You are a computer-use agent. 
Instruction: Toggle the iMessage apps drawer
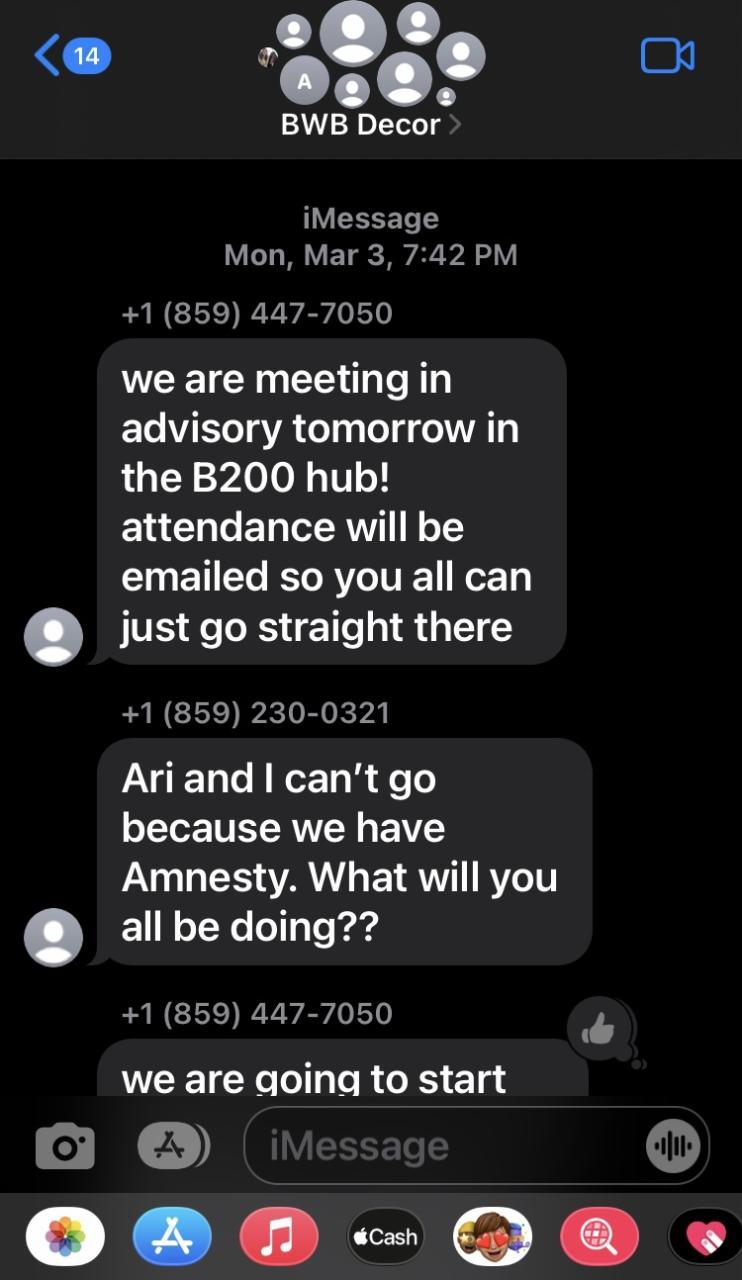point(173,1146)
